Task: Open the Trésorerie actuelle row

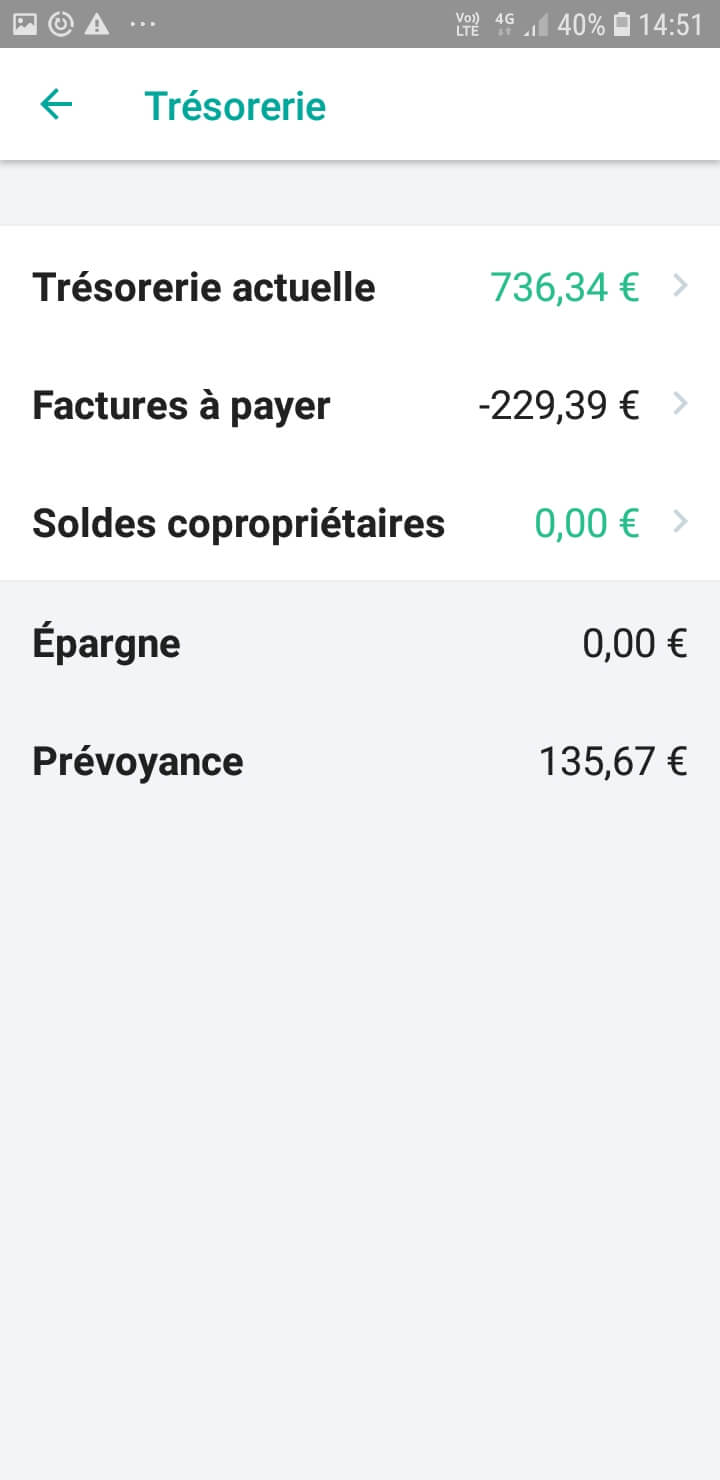Action: click(x=360, y=287)
